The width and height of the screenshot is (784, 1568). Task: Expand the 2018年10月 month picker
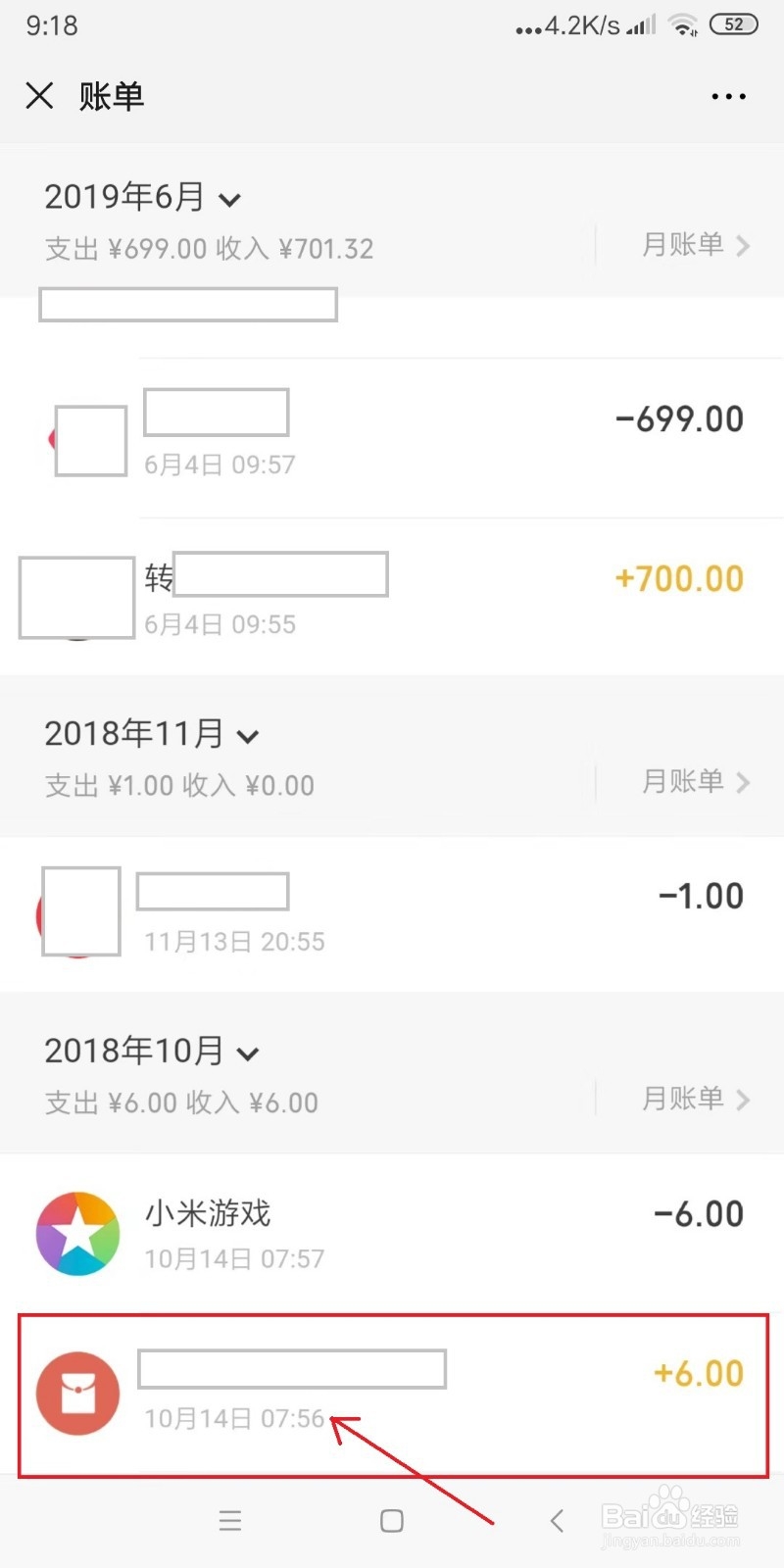pos(152,1052)
